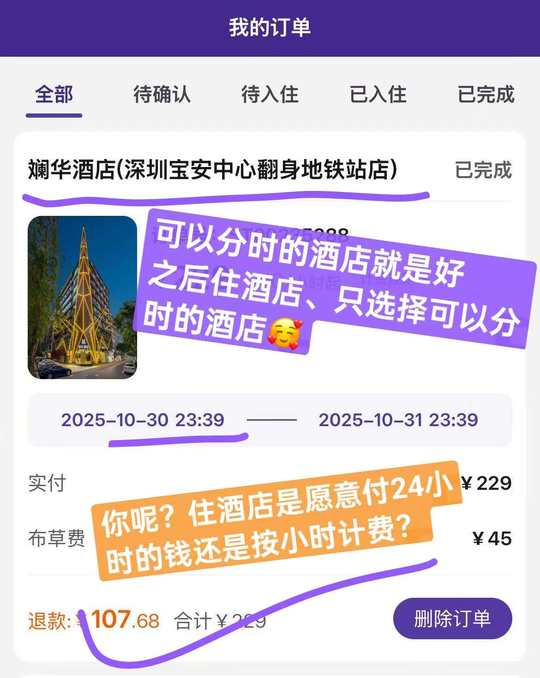Switch to the 待确认 tab
The height and width of the screenshot is (678, 540).
pyautogui.click(x=162, y=94)
